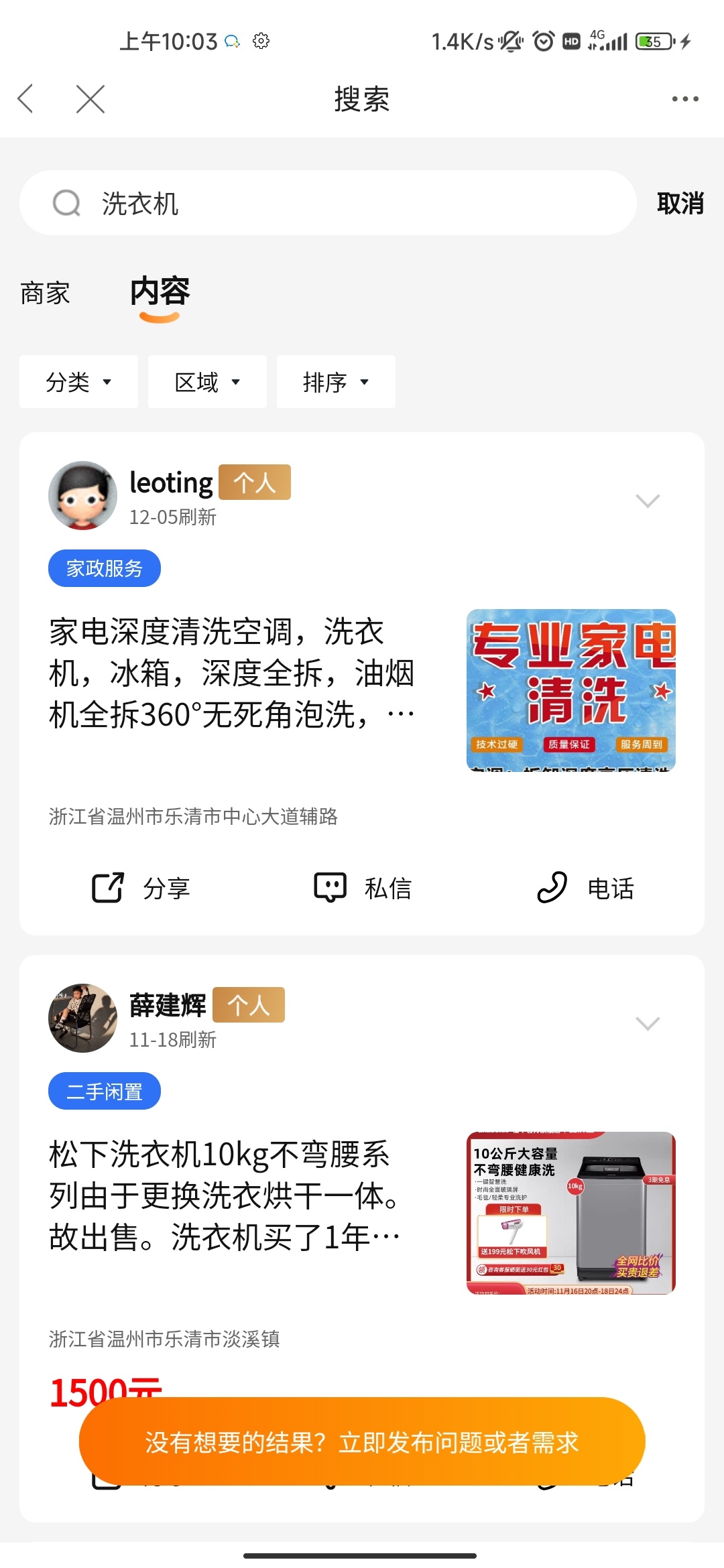Switch to the 商家 tab

[x=45, y=293]
